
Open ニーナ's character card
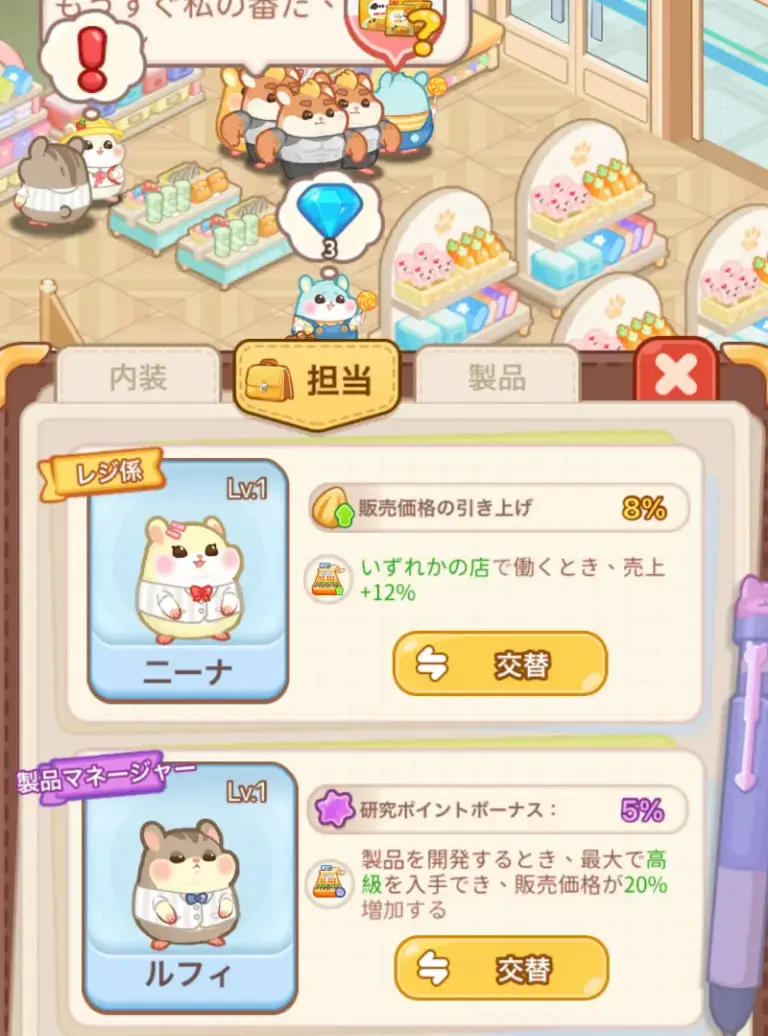tap(188, 580)
